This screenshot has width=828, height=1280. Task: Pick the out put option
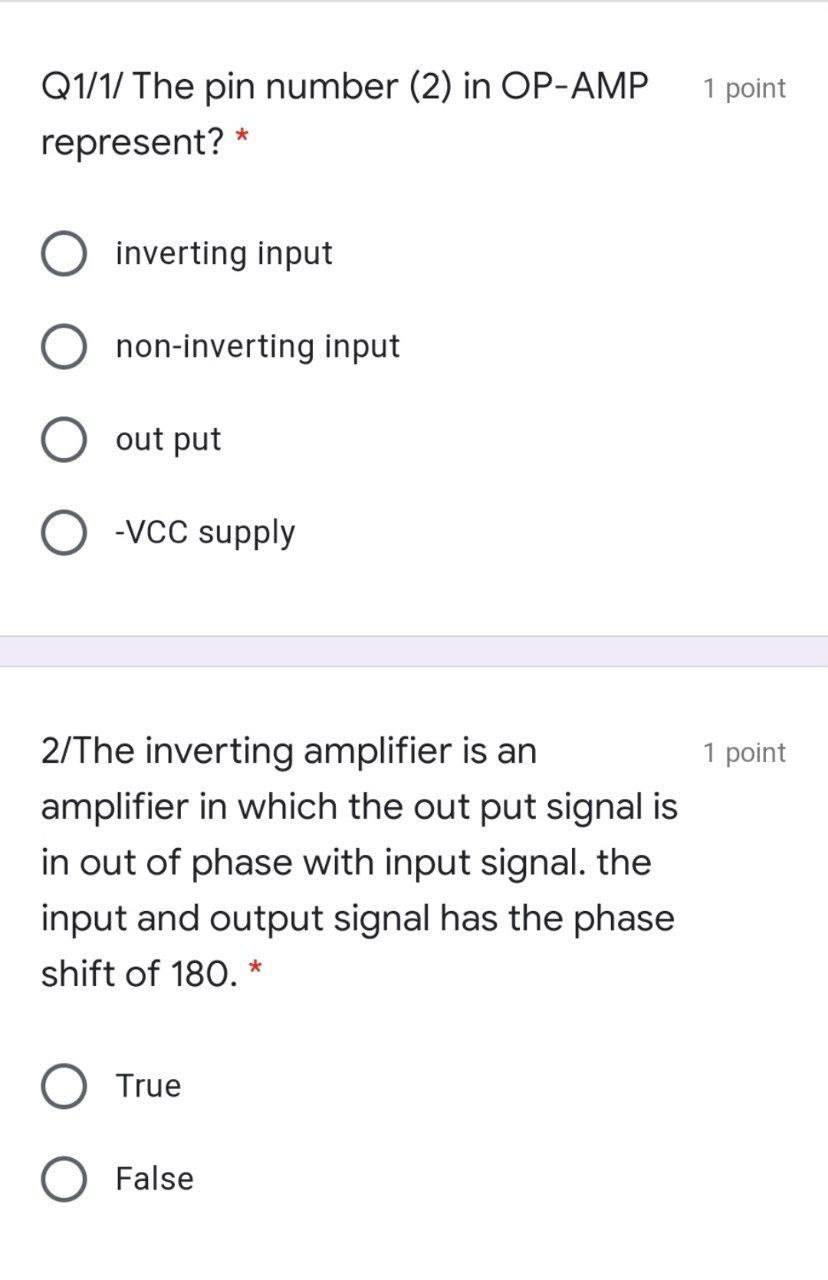coord(62,441)
